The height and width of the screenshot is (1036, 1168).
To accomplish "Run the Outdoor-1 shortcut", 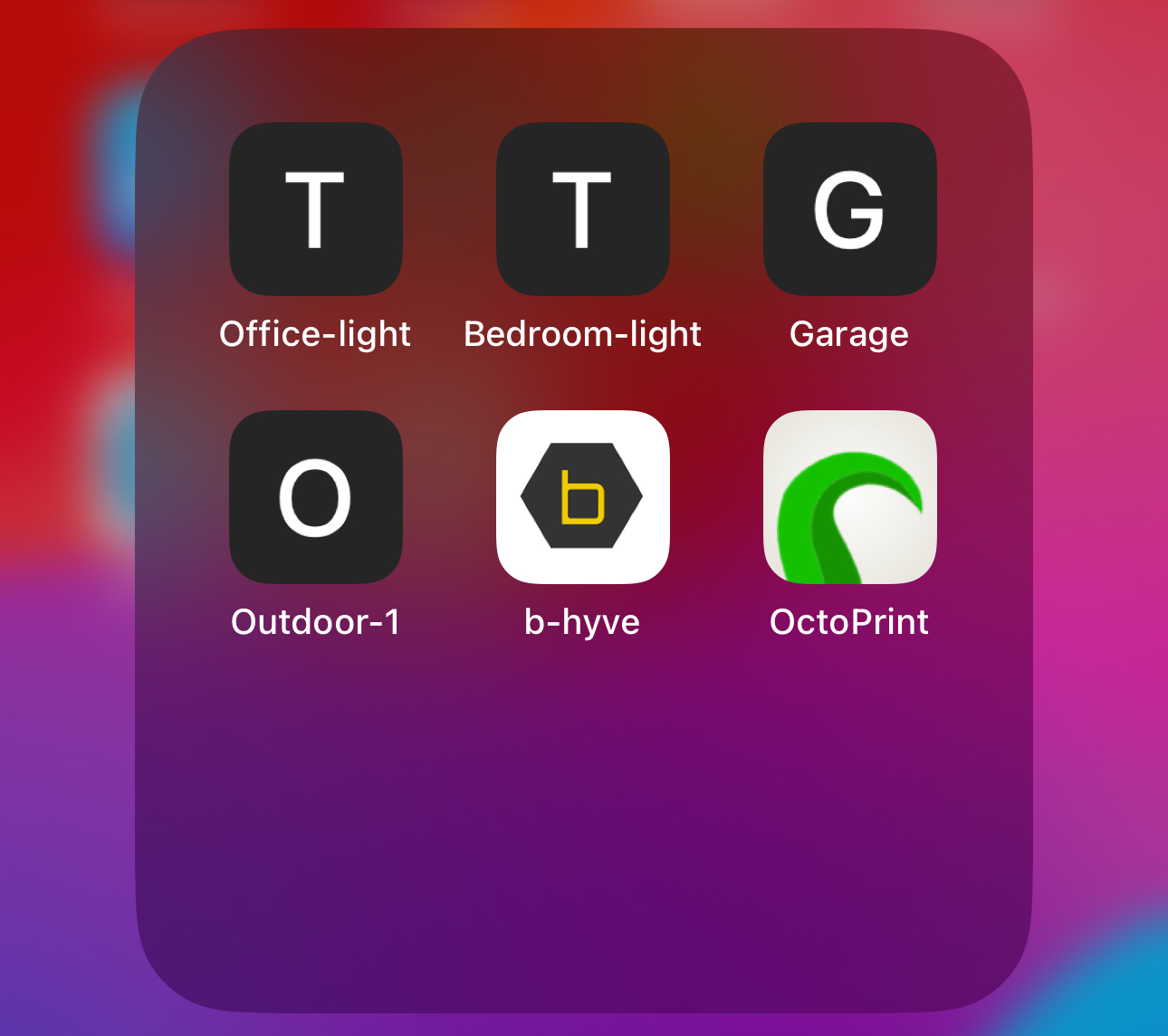I will [315, 497].
